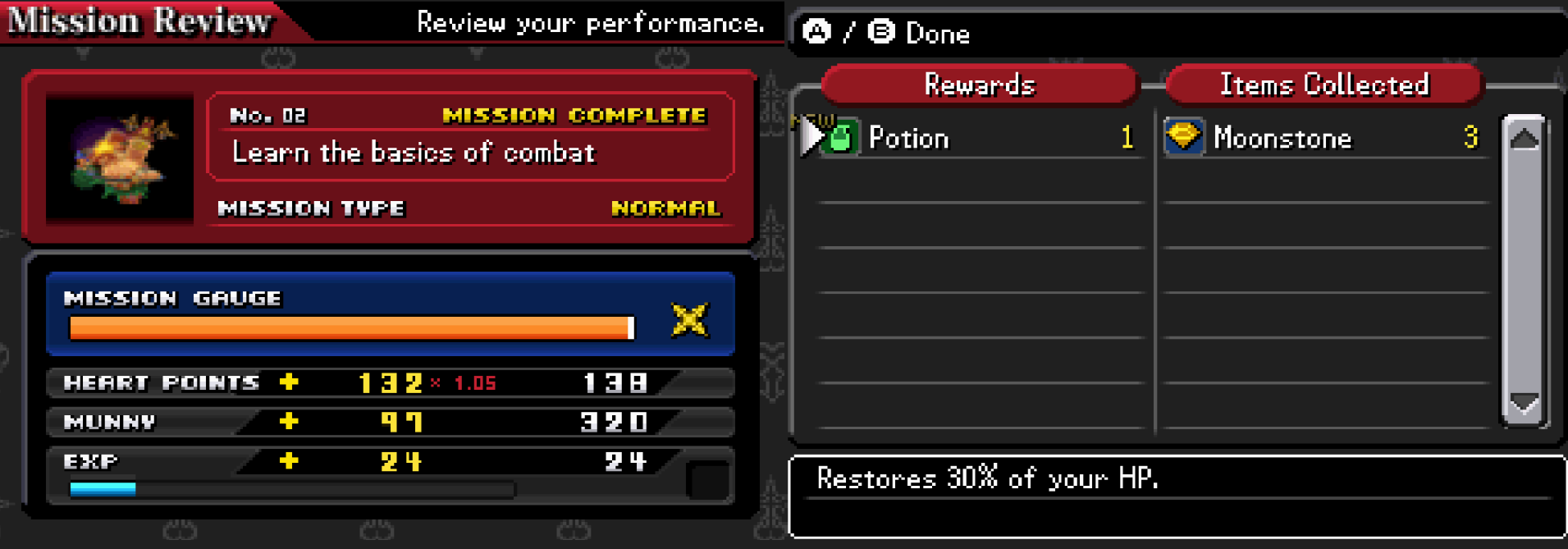Screen dimensions: 1568x549
Task: Select the Moonstone collected item row
Action: click(x=1323, y=138)
